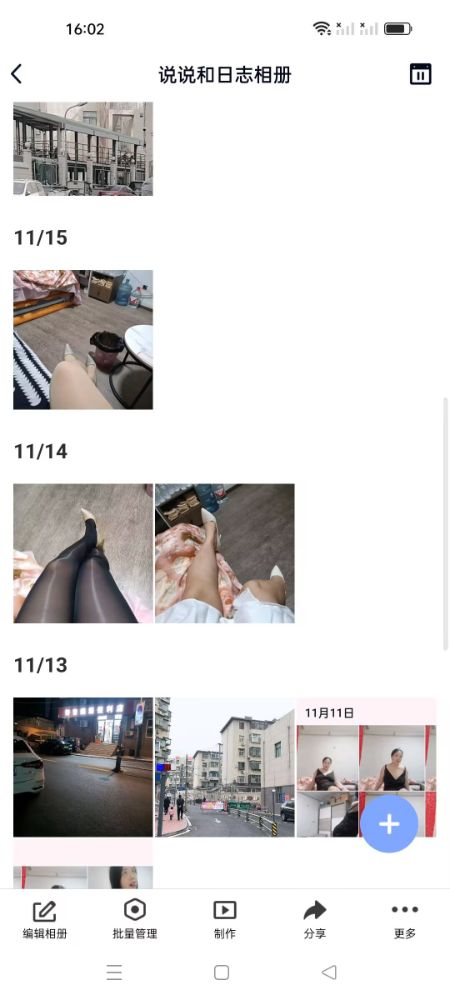View the night street photo under 11/13
Screen dimensions: 450x1000
click(x=83, y=767)
